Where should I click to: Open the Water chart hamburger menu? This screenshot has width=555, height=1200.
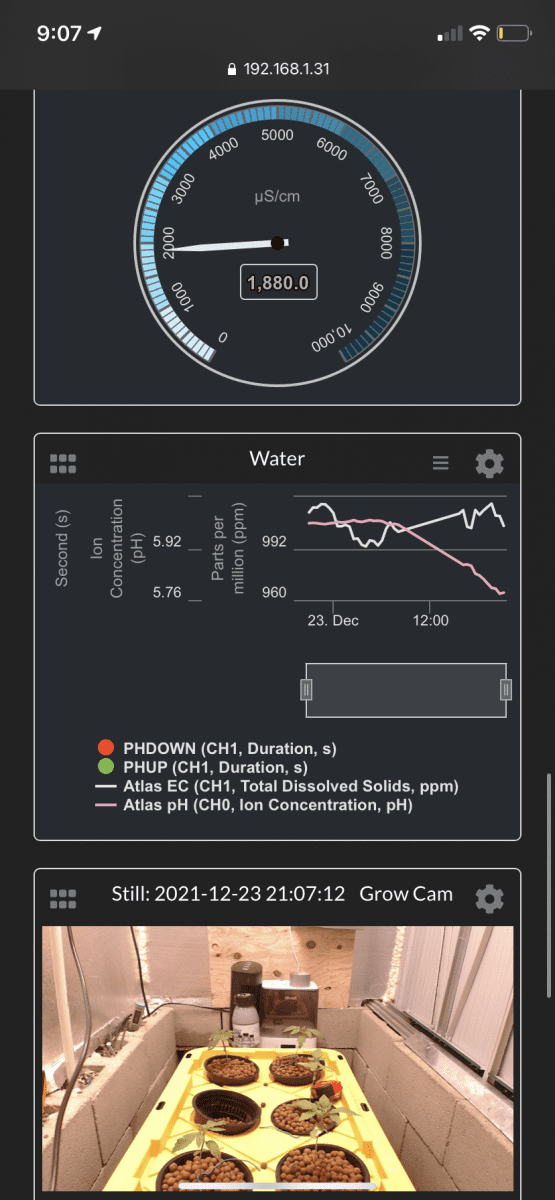[x=440, y=463]
